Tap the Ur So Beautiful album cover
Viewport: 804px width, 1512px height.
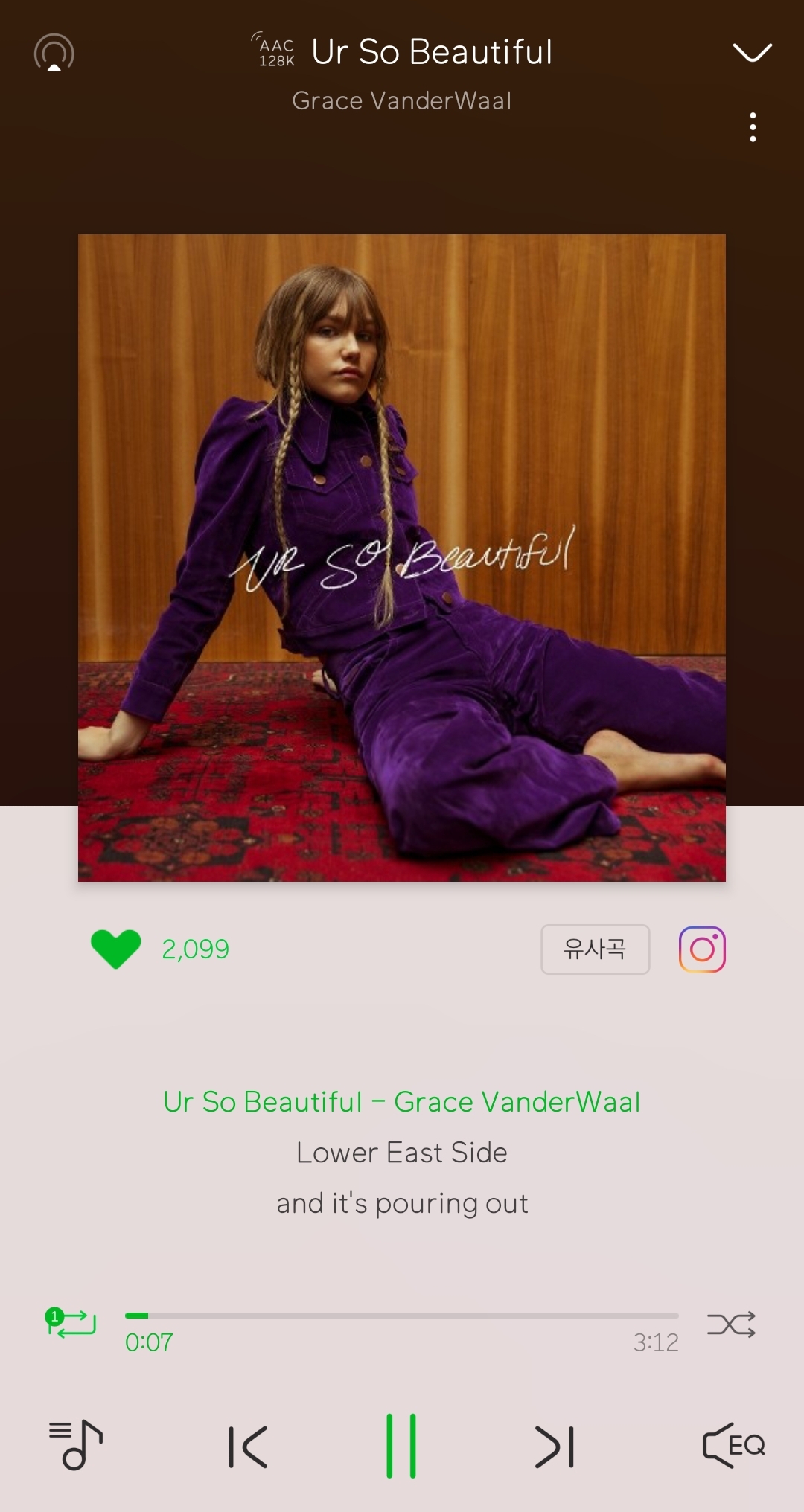[402, 558]
